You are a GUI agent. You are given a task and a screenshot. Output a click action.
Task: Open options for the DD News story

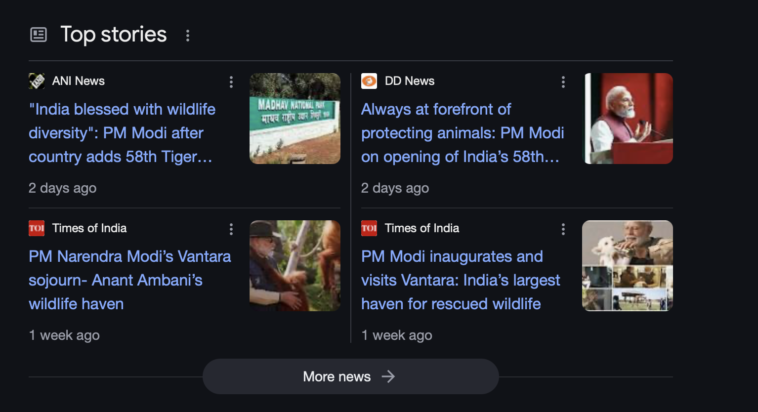click(563, 82)
